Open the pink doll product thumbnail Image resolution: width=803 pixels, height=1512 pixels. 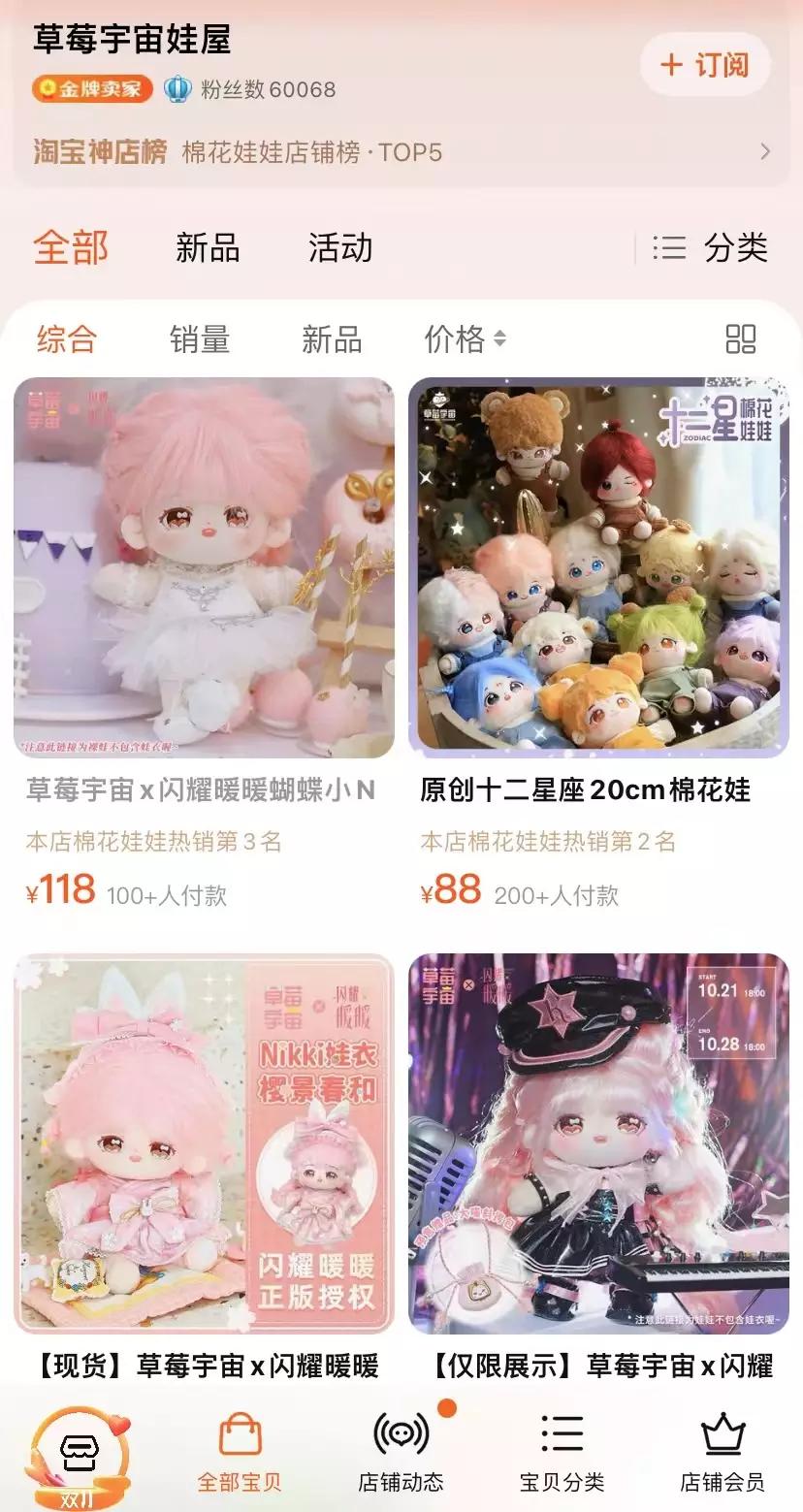click(205, 567)
